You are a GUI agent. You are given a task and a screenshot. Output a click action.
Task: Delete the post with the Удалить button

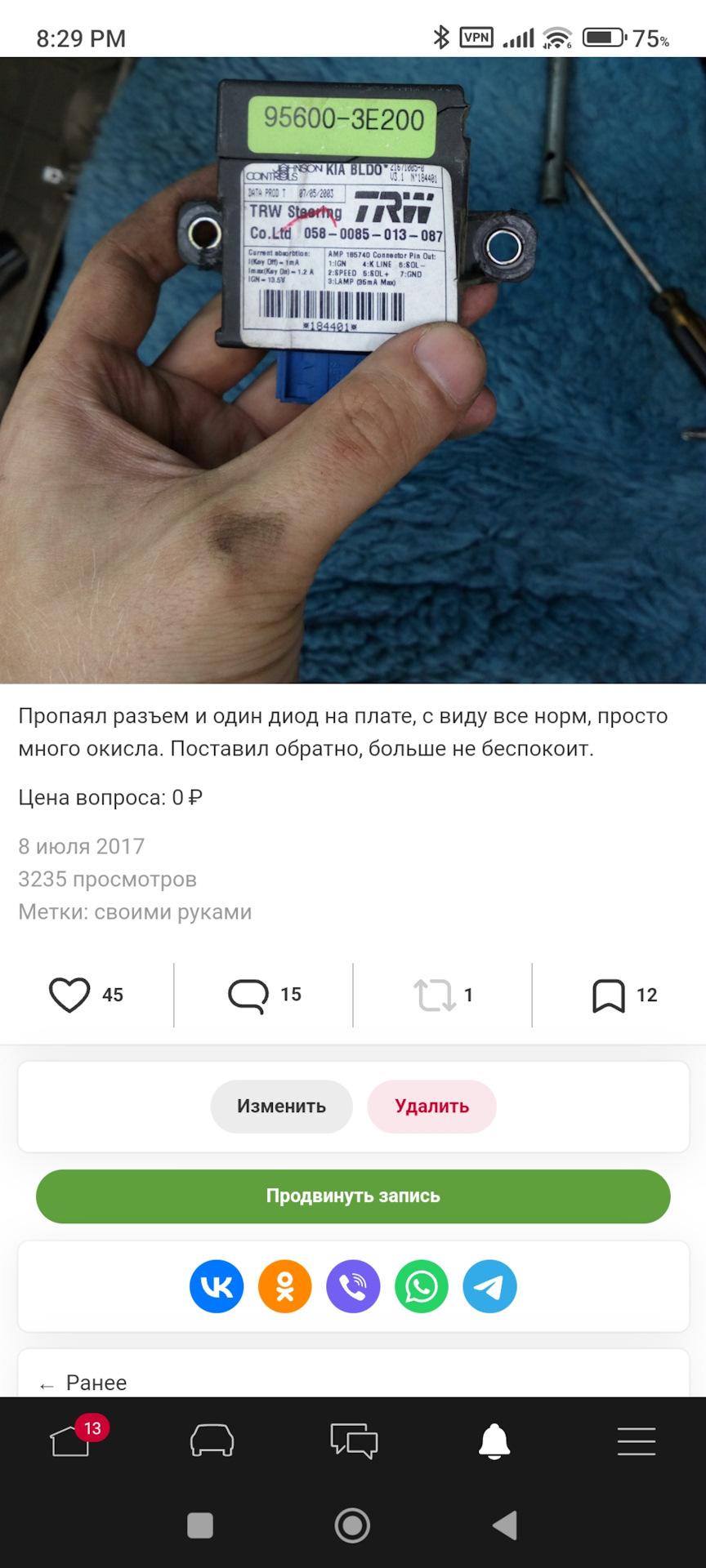431,1107
